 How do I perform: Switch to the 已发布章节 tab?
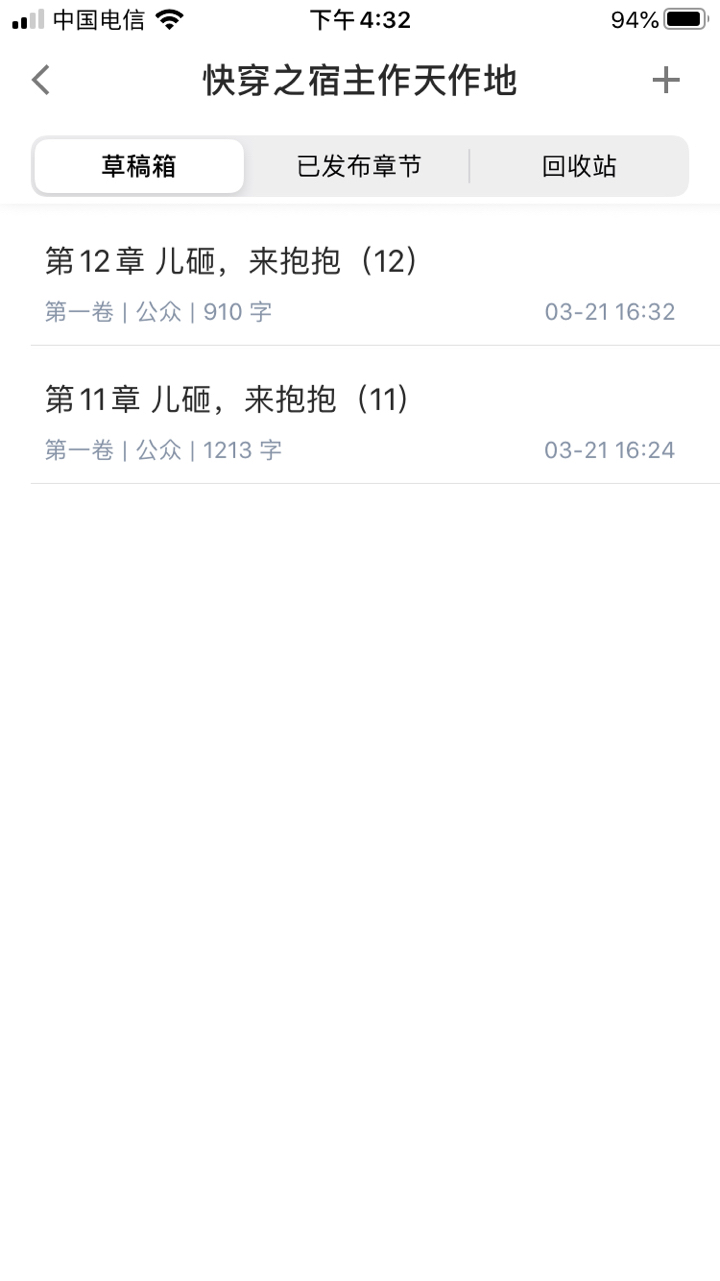click(x=359, y=166)
